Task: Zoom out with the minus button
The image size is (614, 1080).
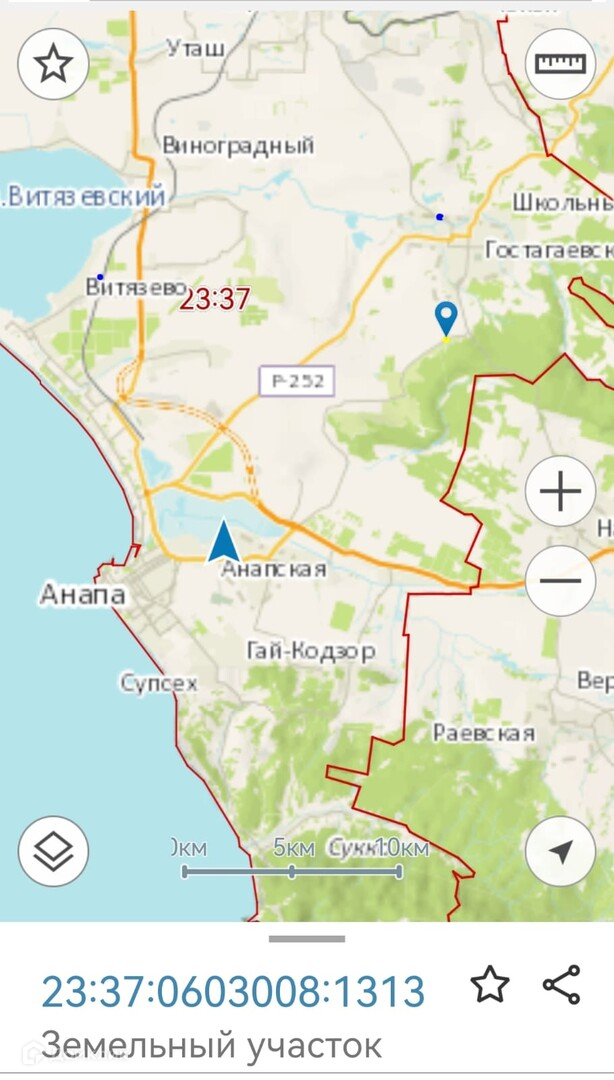Action: tap(560, 580)
